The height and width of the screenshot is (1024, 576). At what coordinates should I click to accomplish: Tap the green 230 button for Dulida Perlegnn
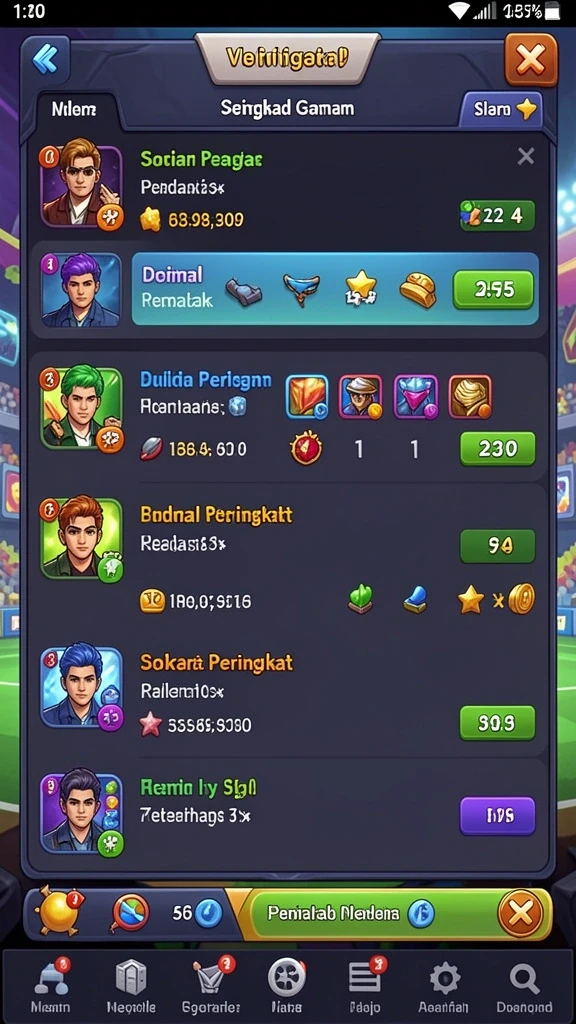pos(498,449)
